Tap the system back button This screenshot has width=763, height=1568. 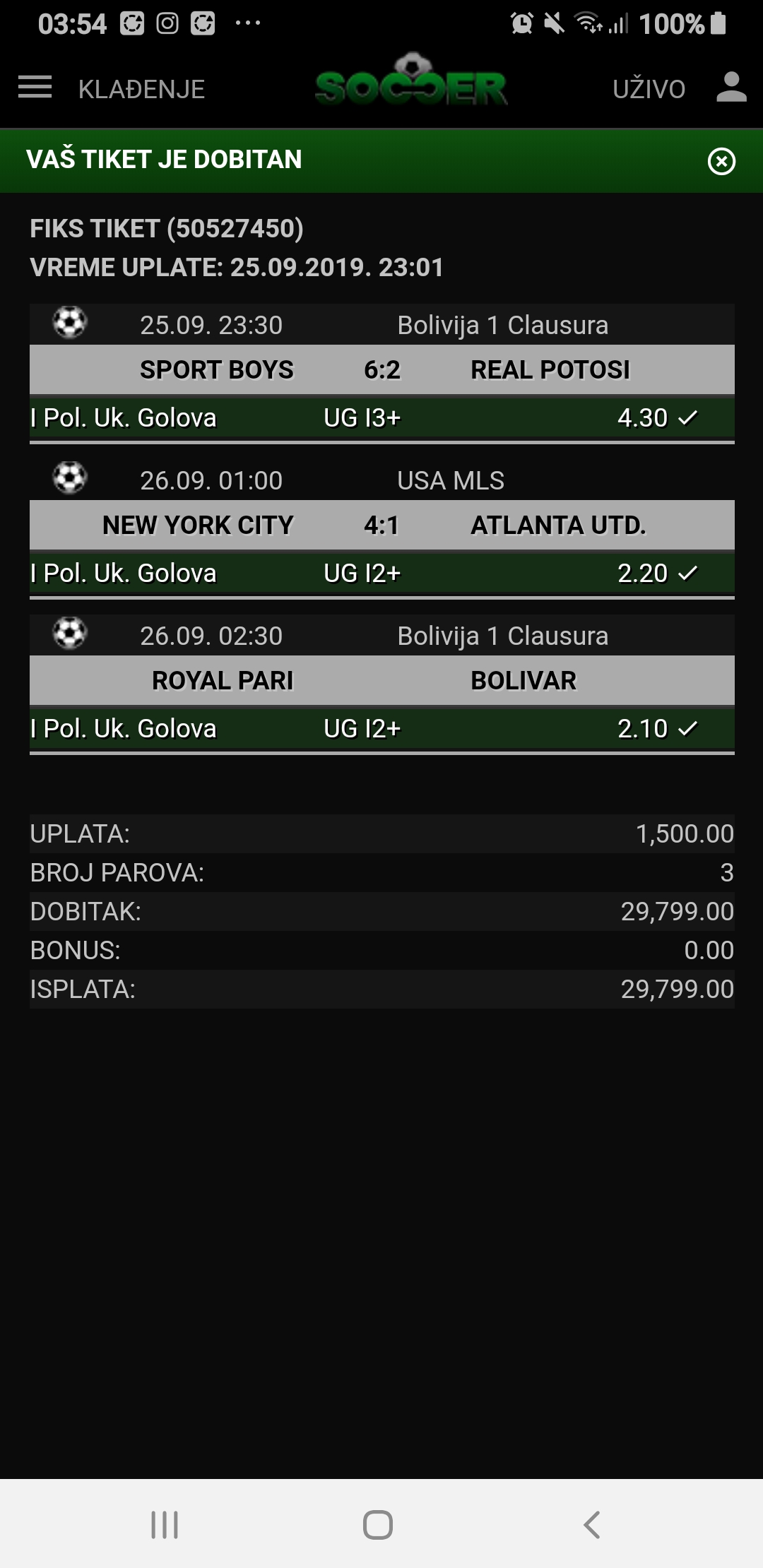coord(592,1524)
